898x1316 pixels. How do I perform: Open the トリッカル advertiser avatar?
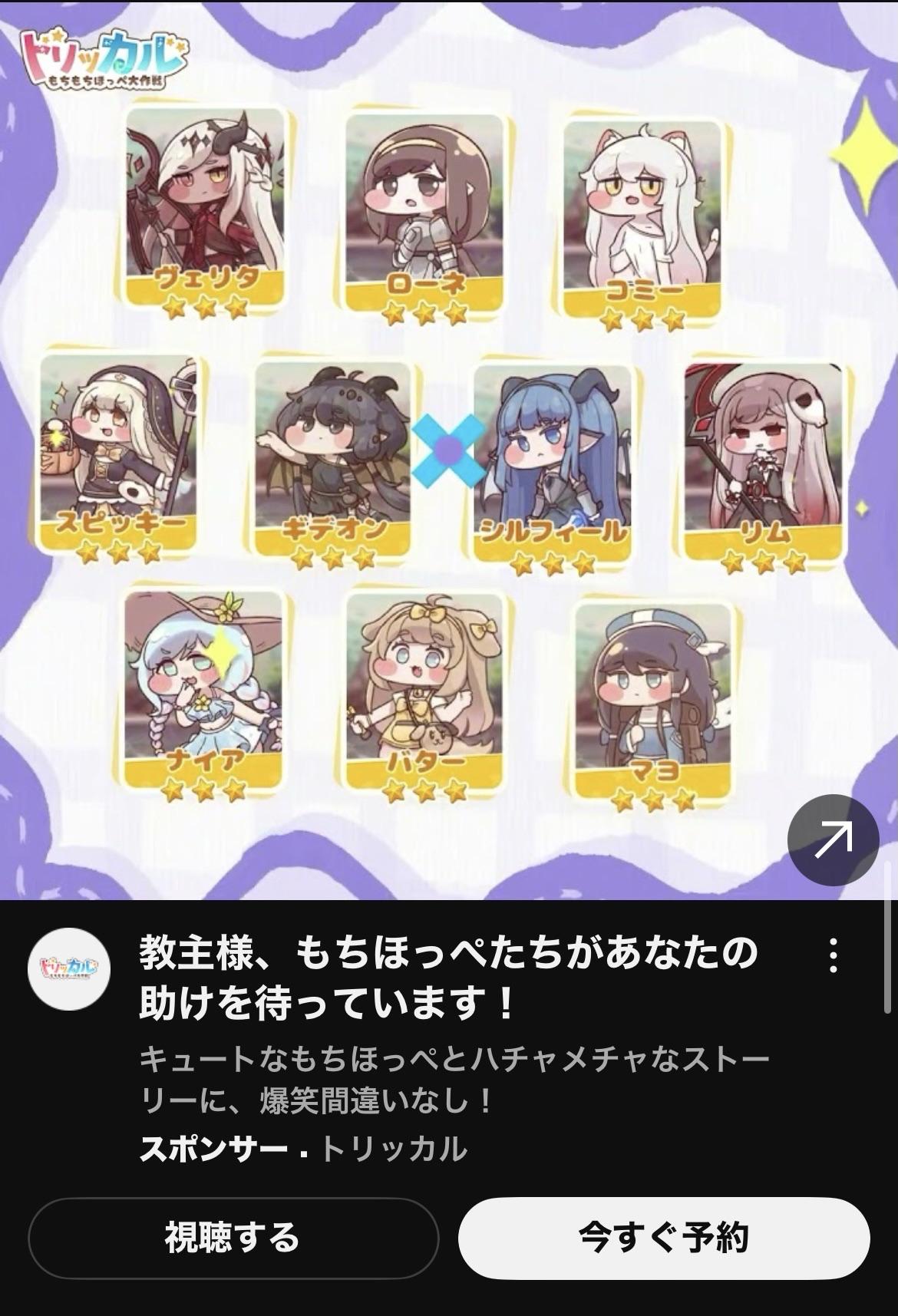pos(69,969)
